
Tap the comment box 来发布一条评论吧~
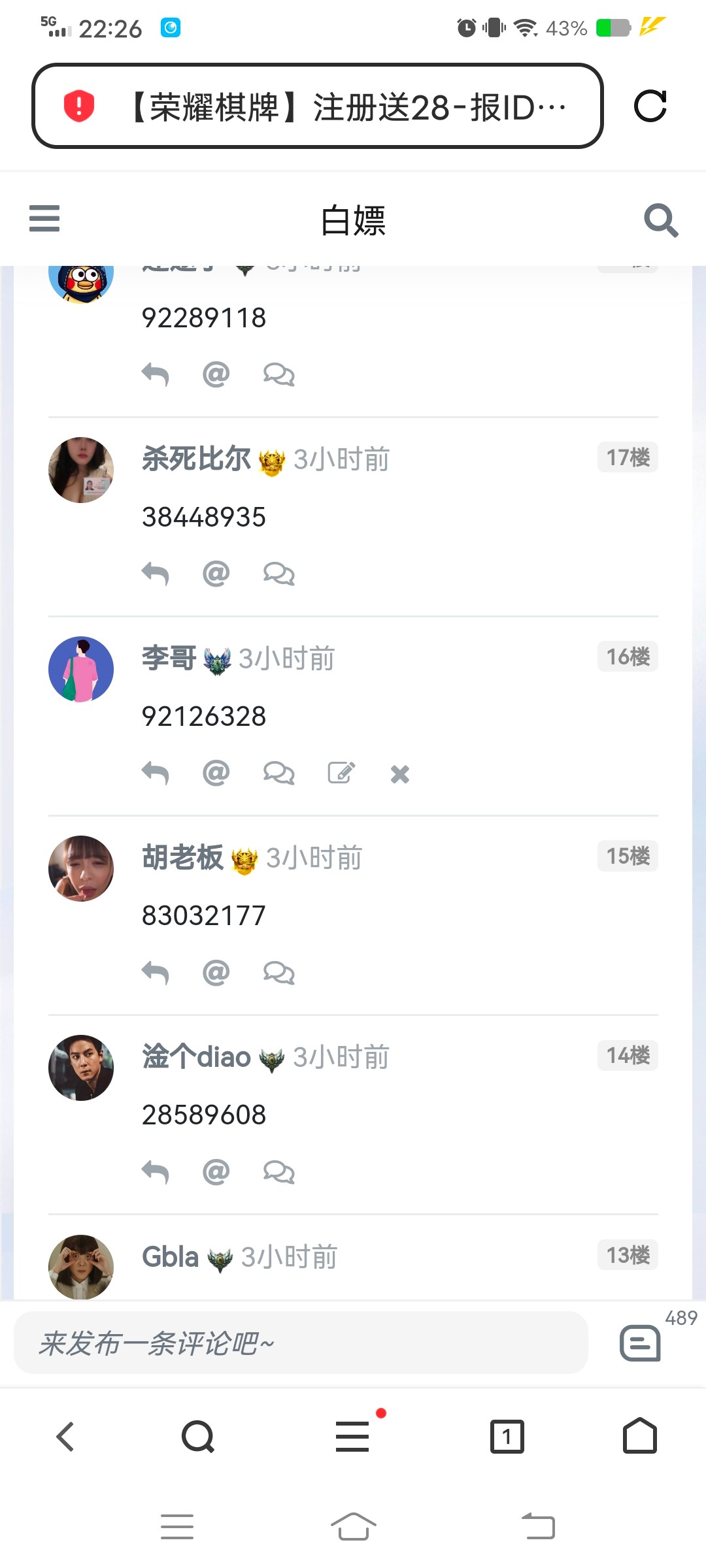pos(301,1343)
